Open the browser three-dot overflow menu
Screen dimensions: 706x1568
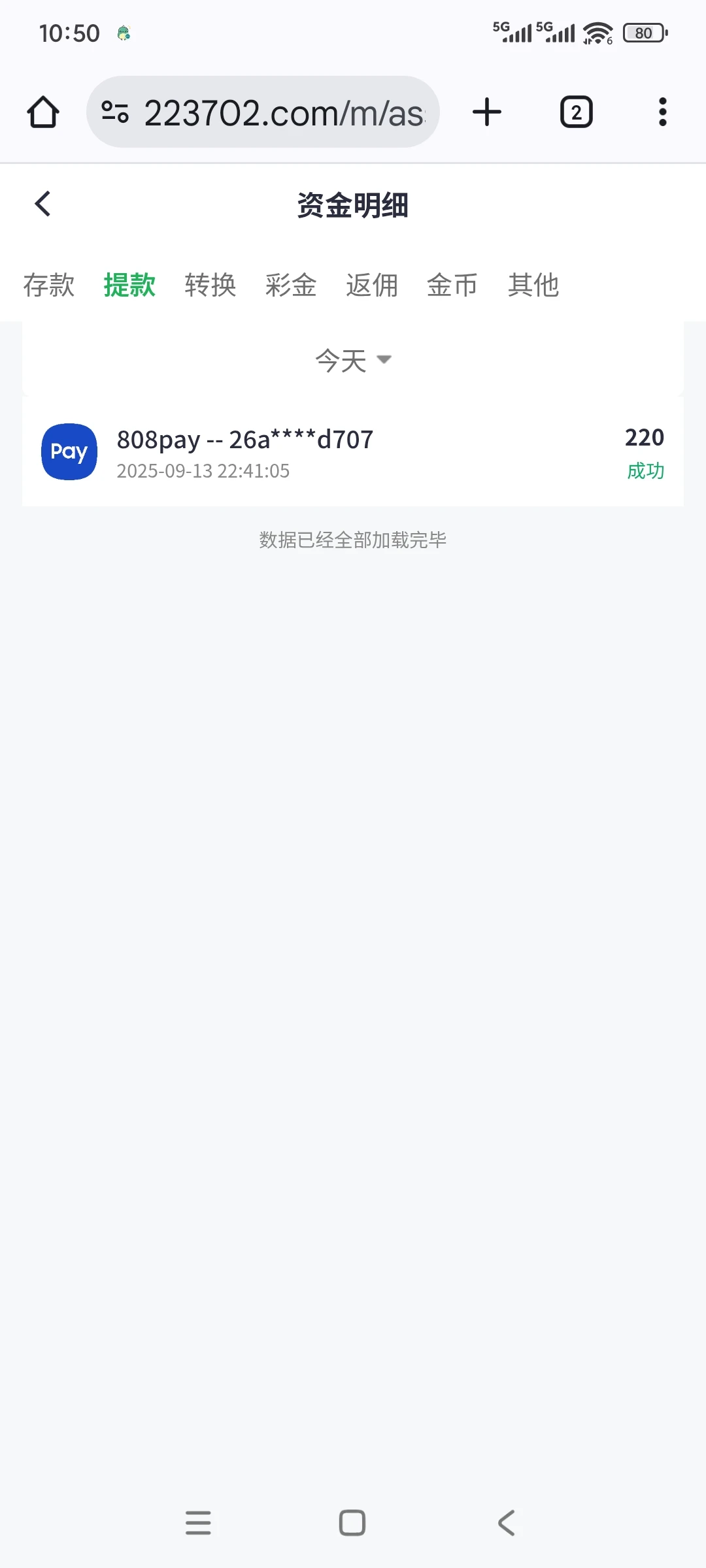point(662,112)
